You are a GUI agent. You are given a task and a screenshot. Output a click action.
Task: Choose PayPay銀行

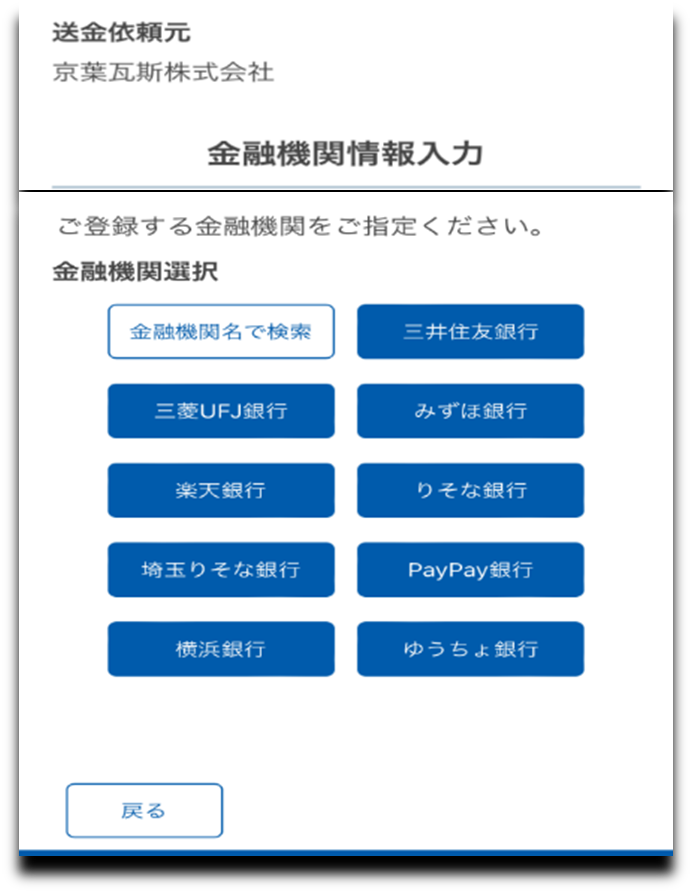(x=470, y=570)
